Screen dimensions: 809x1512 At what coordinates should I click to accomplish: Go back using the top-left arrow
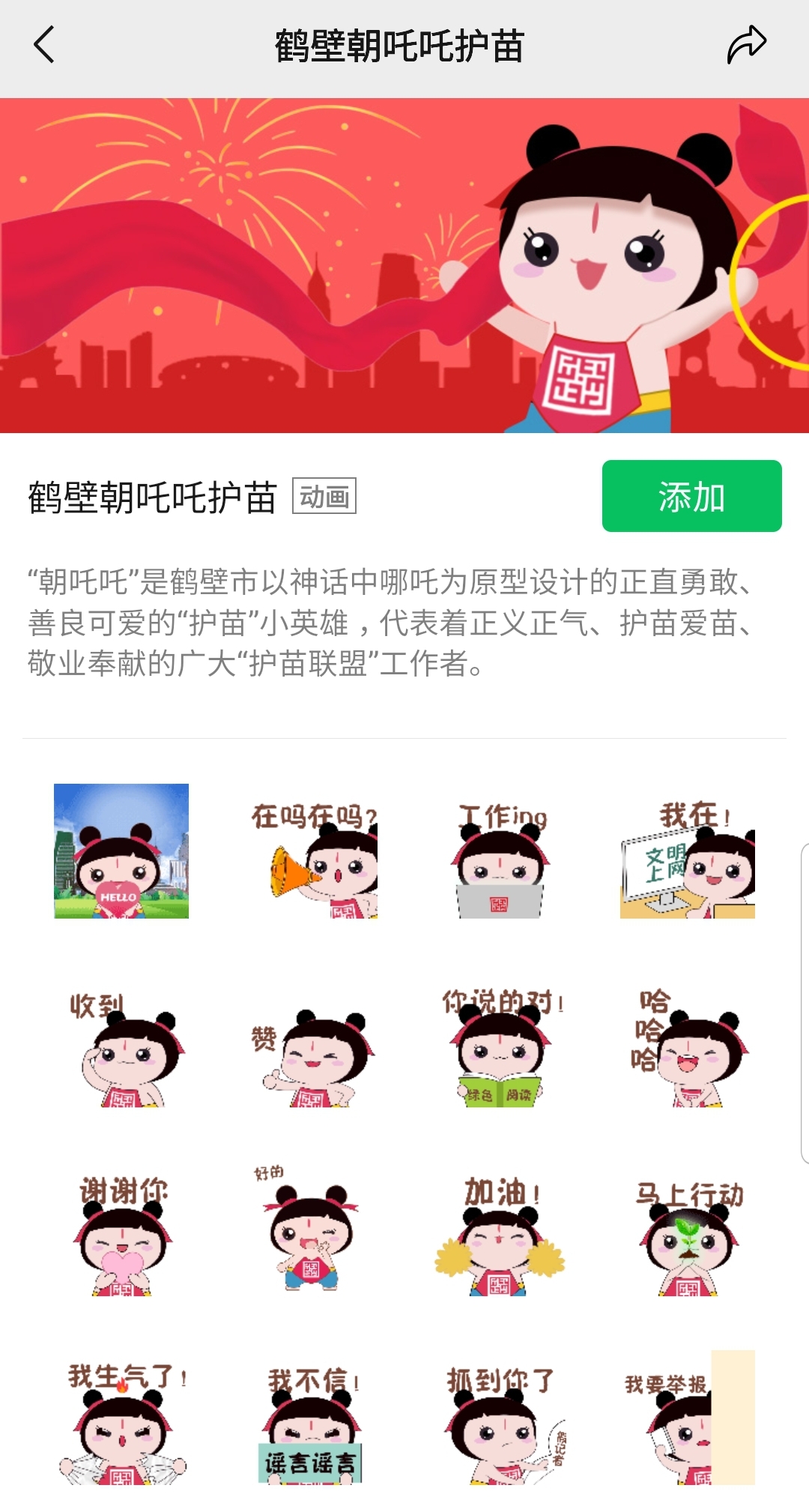pyautogui.click(x=45, y=45)
